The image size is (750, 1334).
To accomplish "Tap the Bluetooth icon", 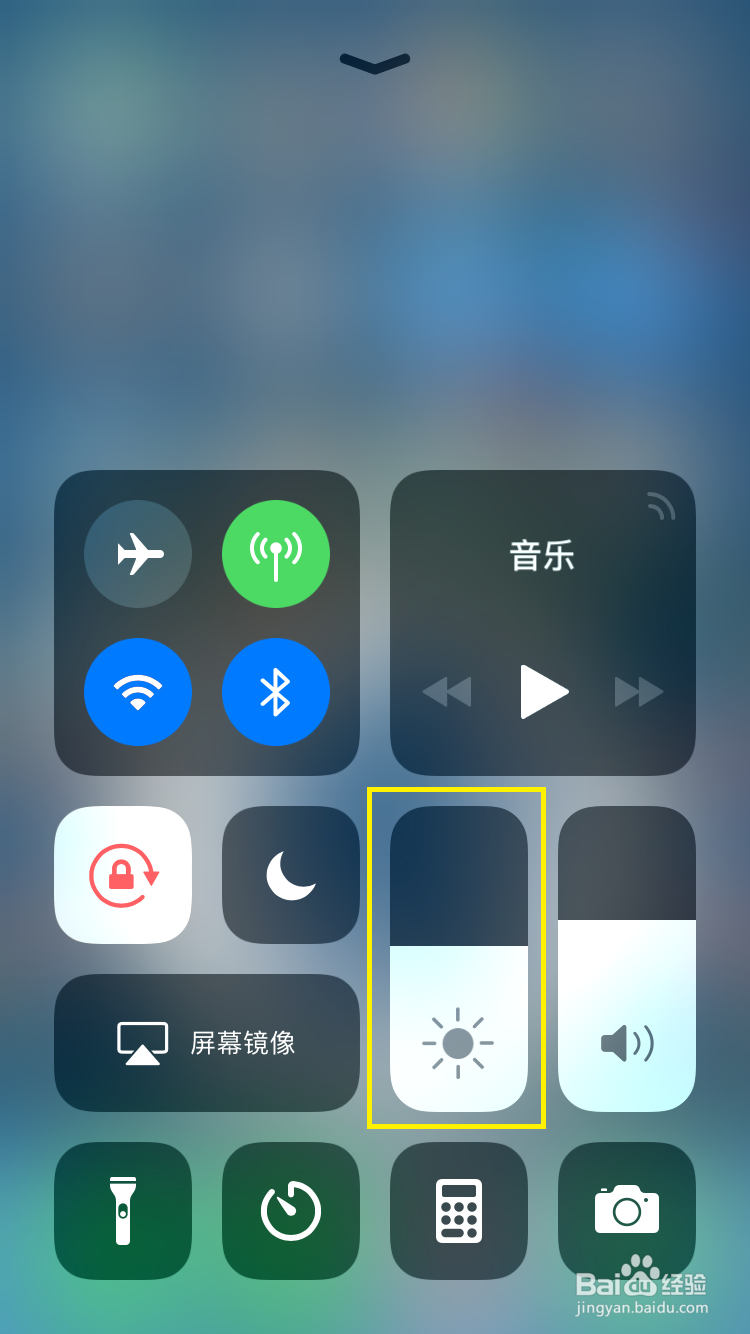I will [276, 691].
